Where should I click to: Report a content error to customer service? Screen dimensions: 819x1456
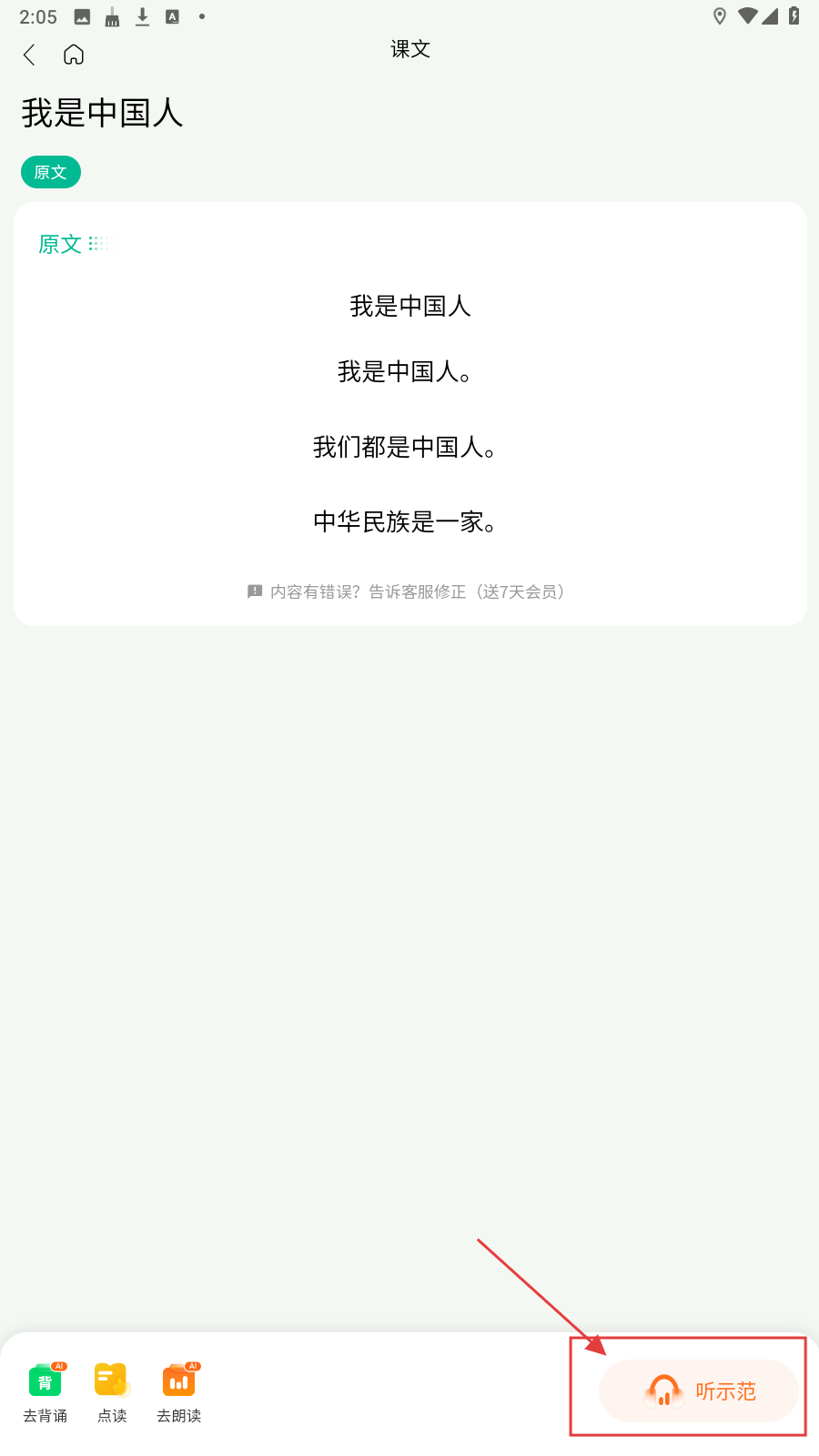tap(407, 592)
